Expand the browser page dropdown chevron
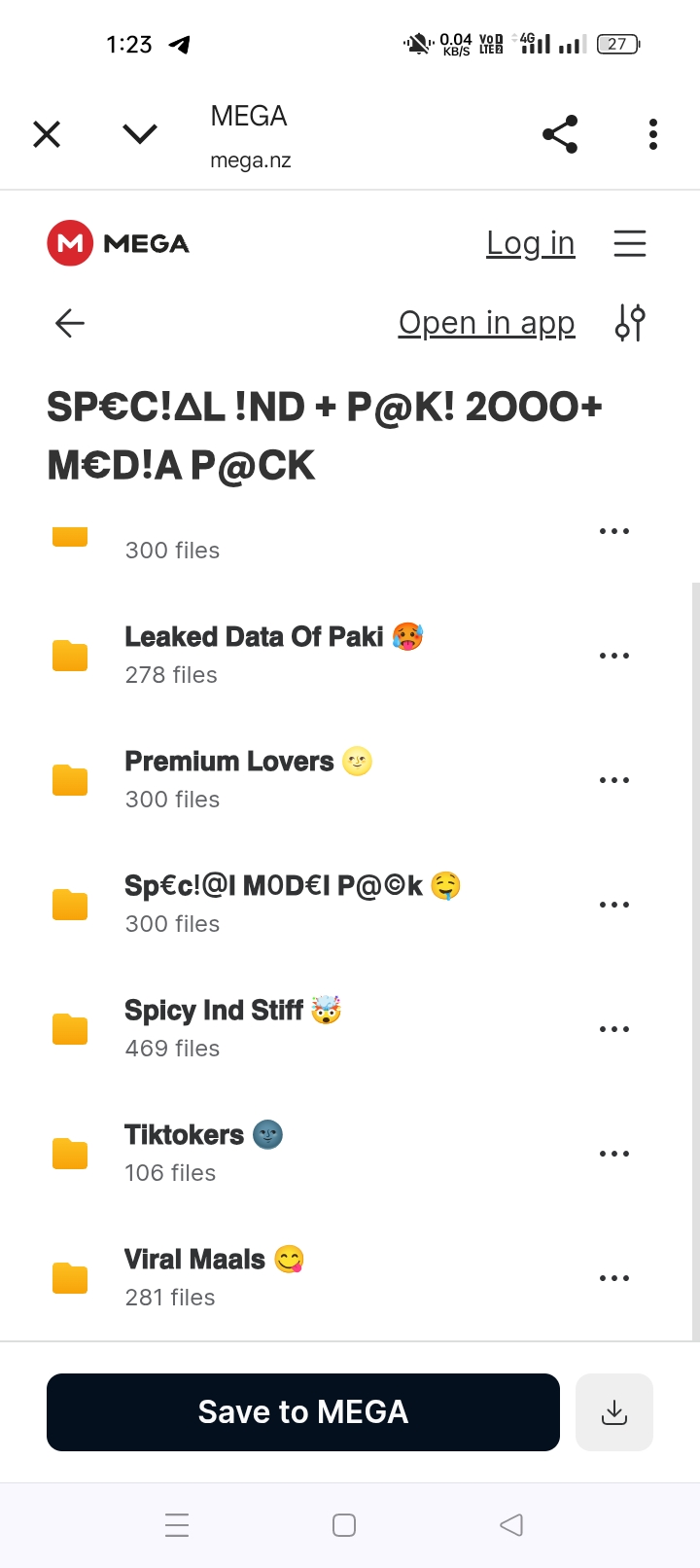 (x=140, y=134)
